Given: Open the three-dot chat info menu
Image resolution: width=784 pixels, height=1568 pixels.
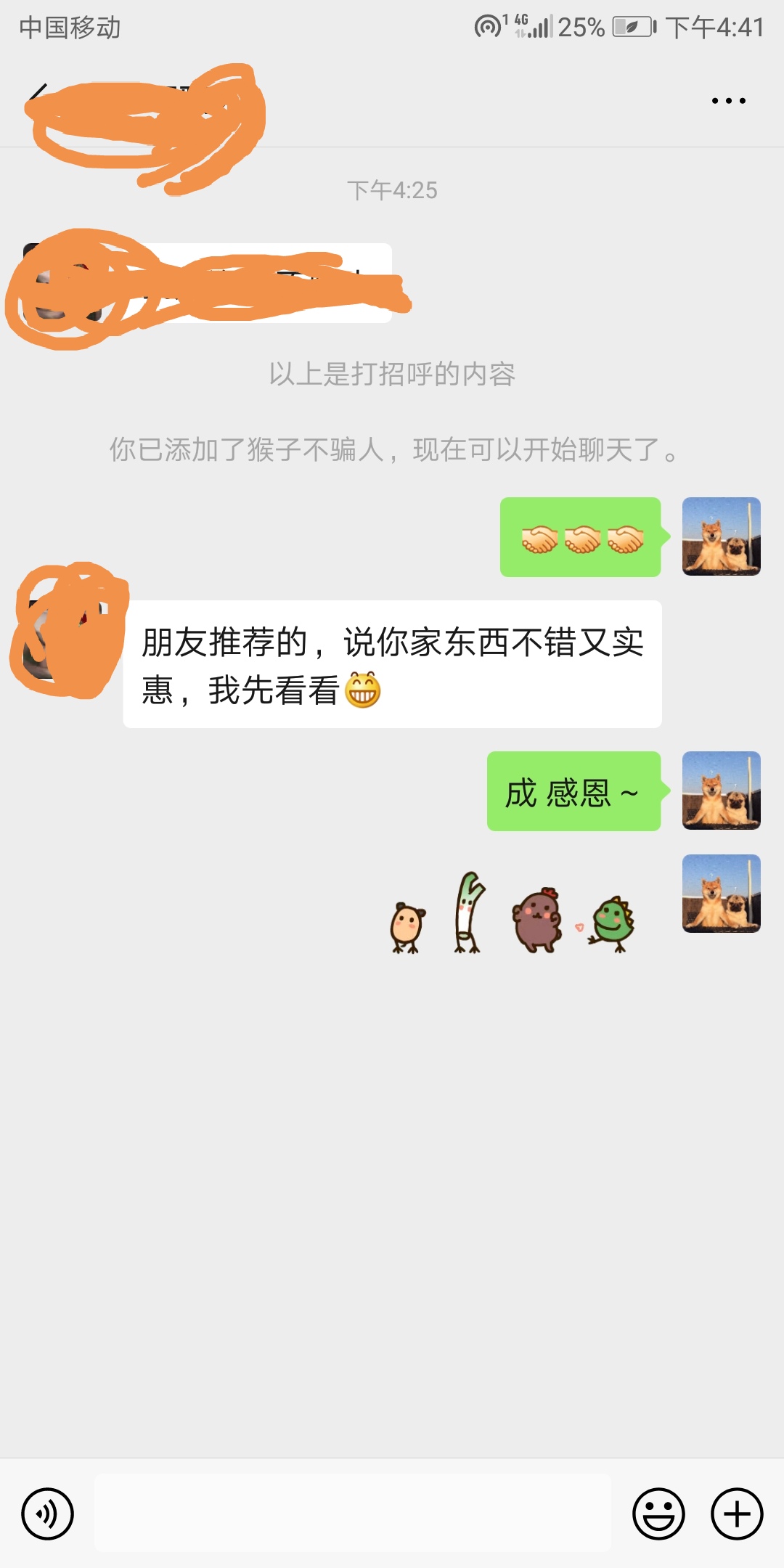Looking at the screenshot, I should 728,101.
